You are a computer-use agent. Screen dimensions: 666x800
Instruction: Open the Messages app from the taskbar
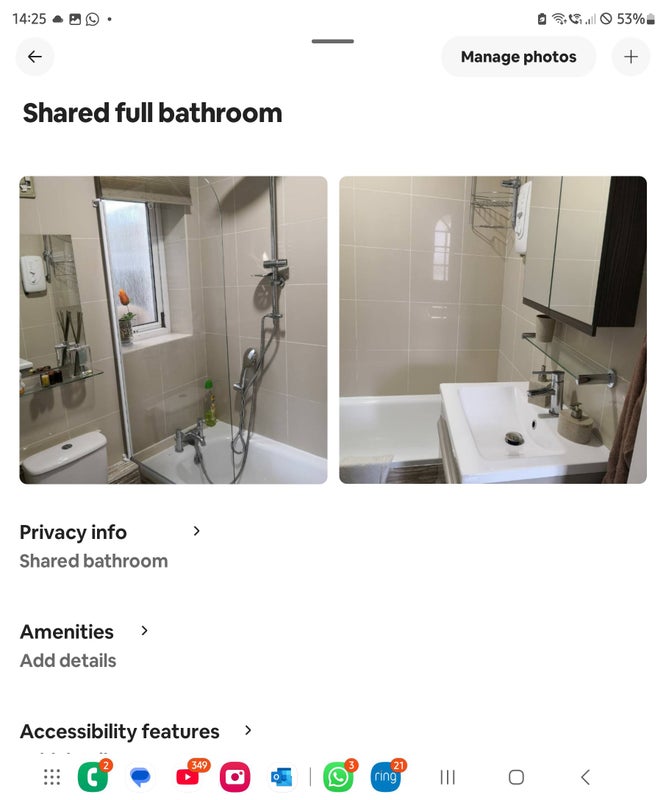click(x=140, y=777)
